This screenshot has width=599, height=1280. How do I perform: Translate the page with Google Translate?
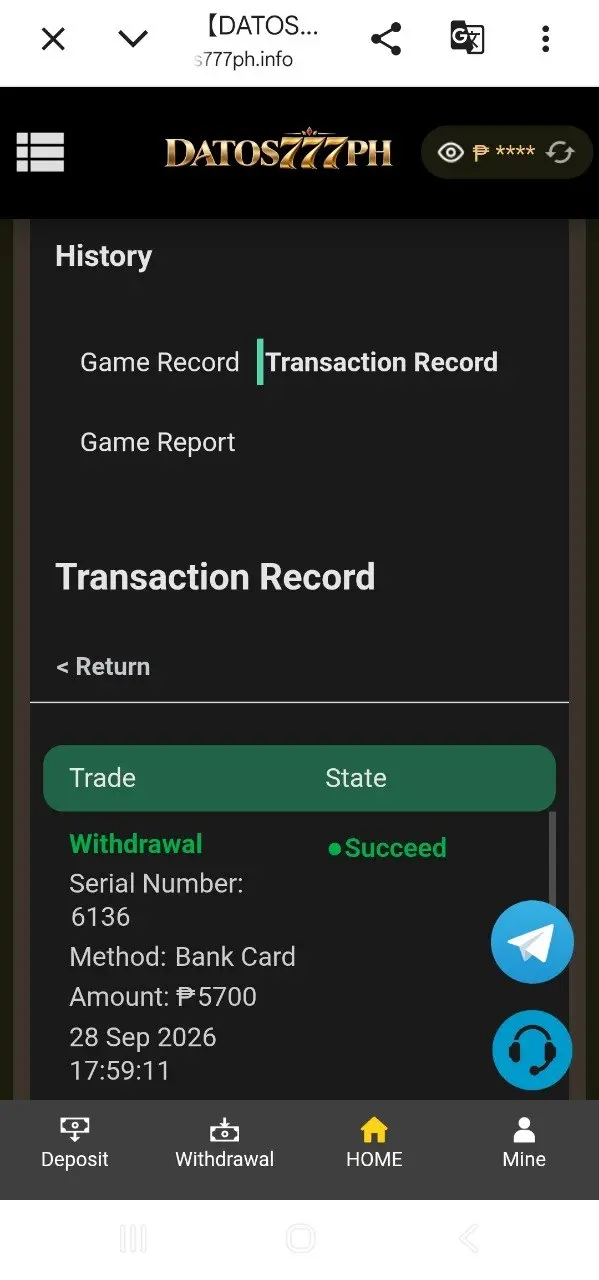coord(467,38)
